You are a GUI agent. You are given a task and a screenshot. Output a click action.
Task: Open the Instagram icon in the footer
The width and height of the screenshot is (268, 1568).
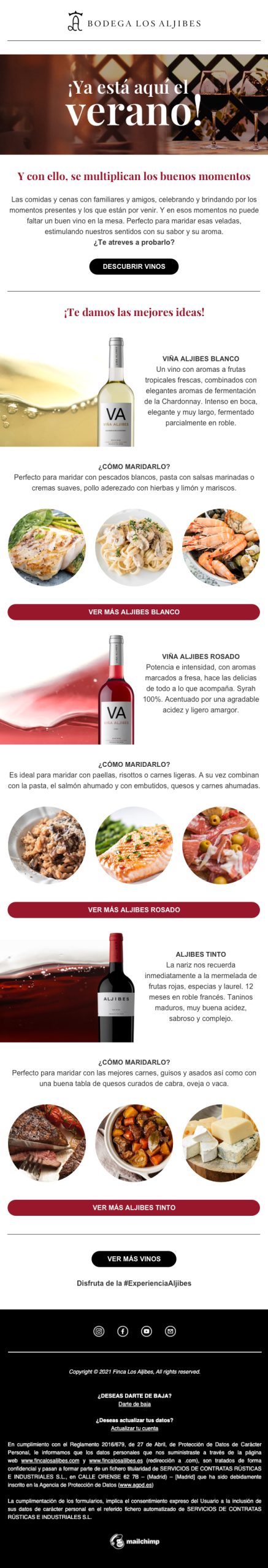coord(99,1331)
